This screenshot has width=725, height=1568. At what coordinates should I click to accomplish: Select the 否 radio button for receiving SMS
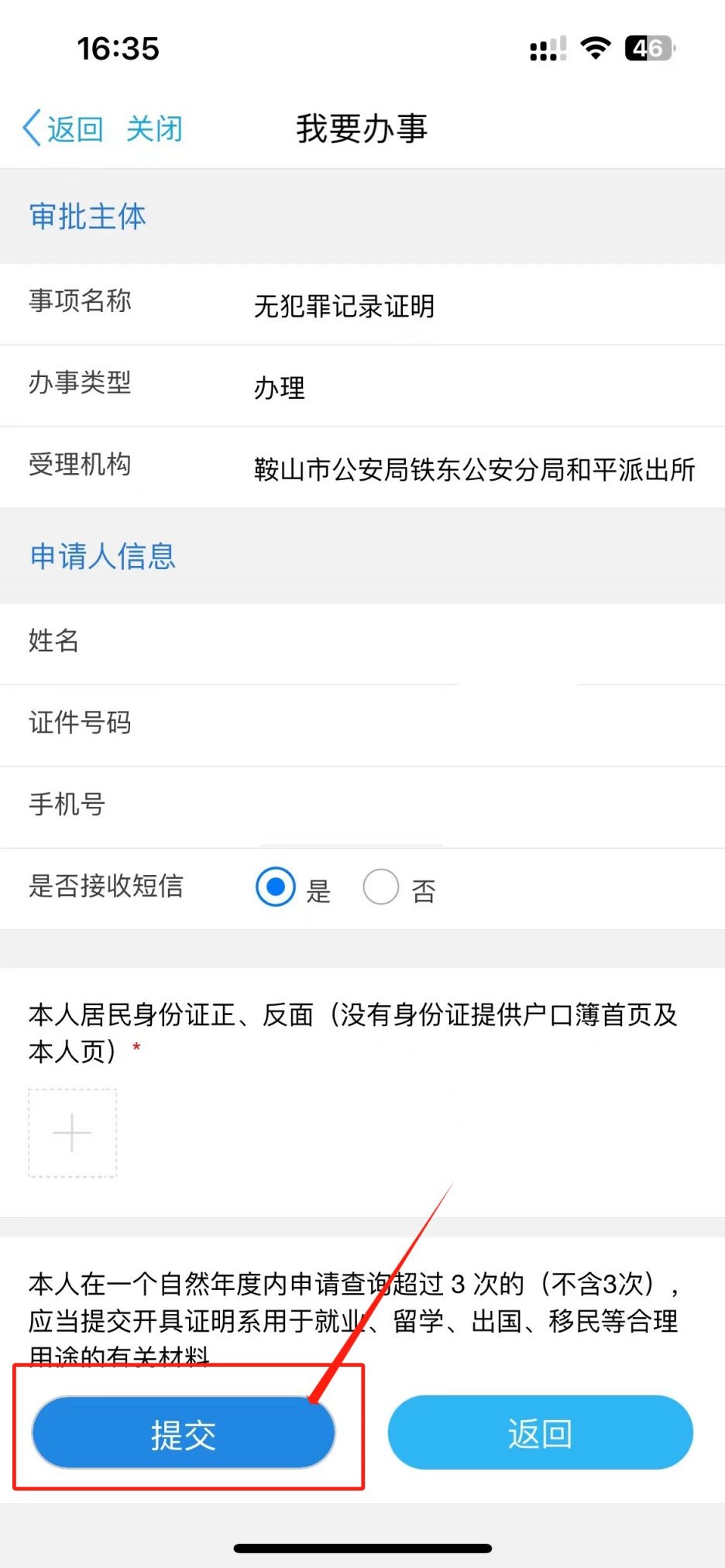[x=380, y=887]
